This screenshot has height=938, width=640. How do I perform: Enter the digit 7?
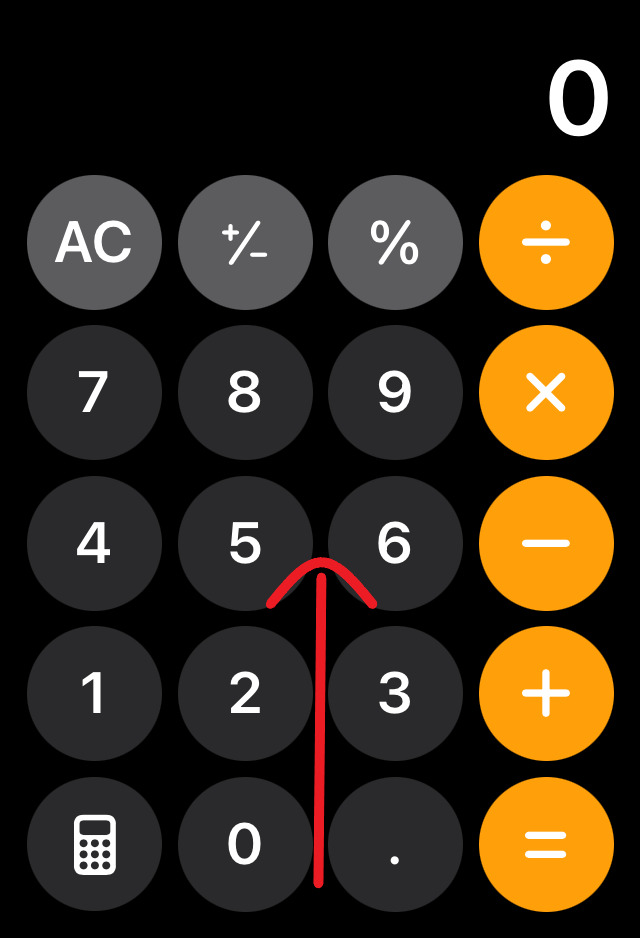[x=94, y=393]
